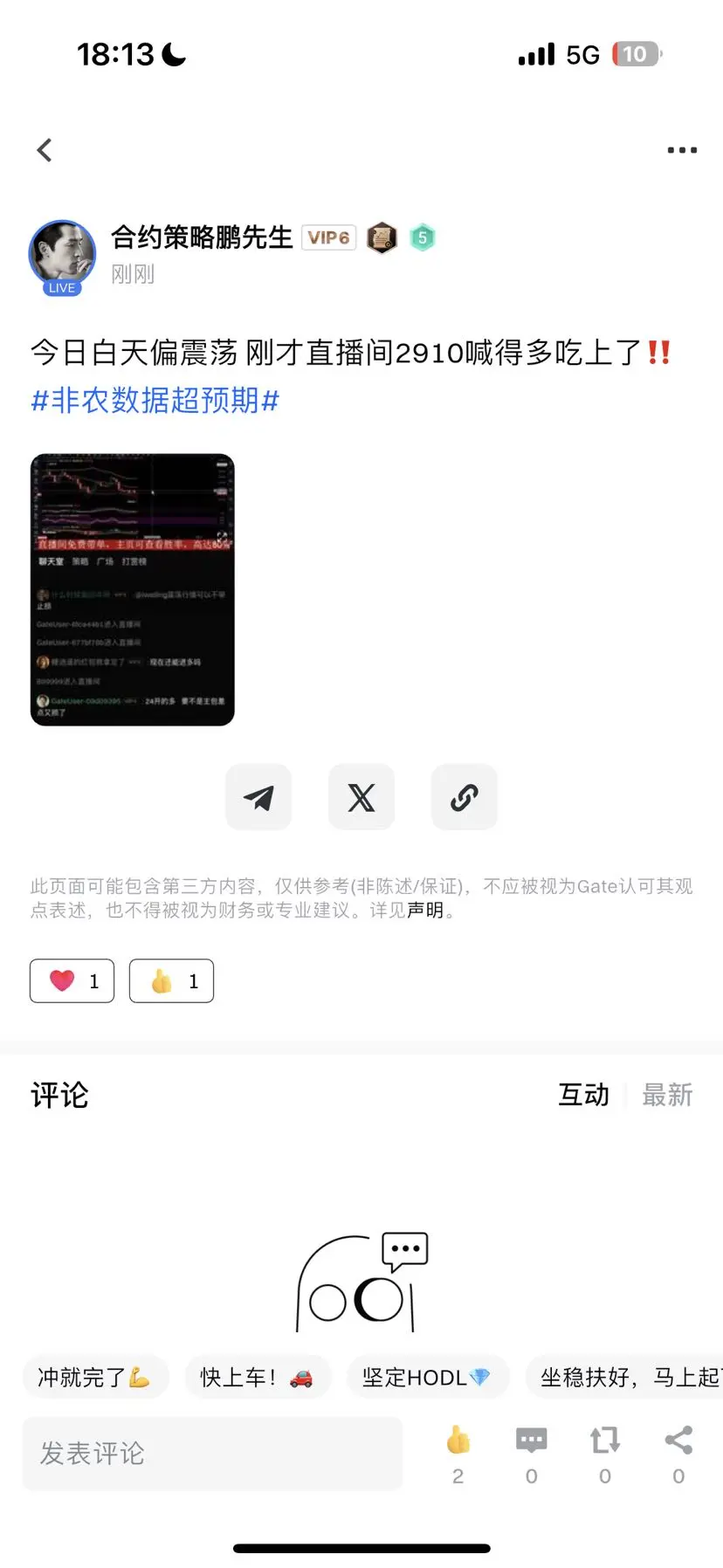
Task: Tap the quick reply chip 坚定HODL💎
Action: tap(427, 1377)
